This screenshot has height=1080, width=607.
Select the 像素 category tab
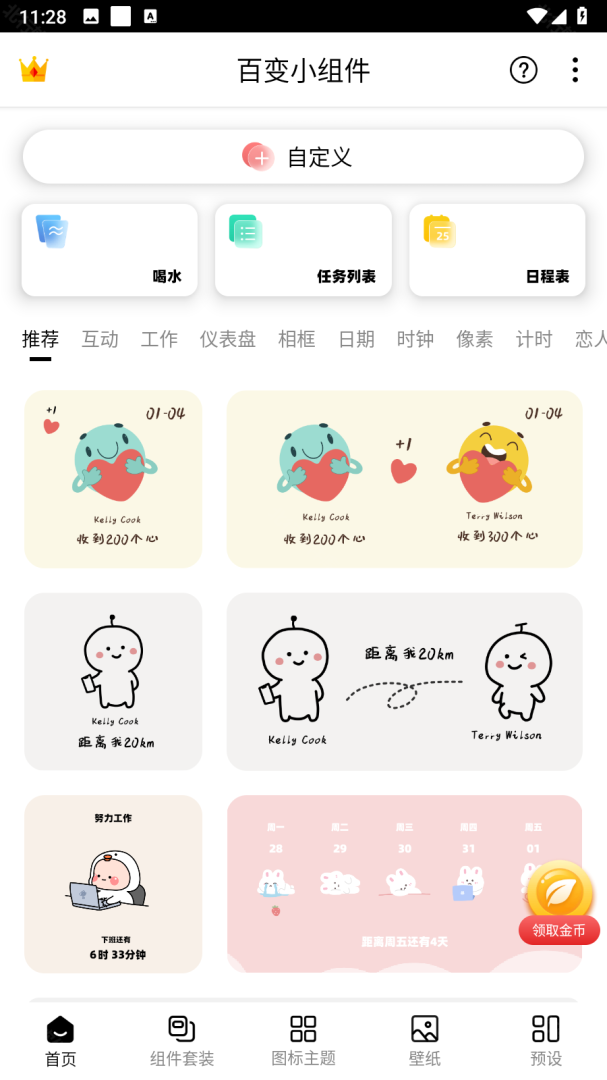(x=474, y=339)
